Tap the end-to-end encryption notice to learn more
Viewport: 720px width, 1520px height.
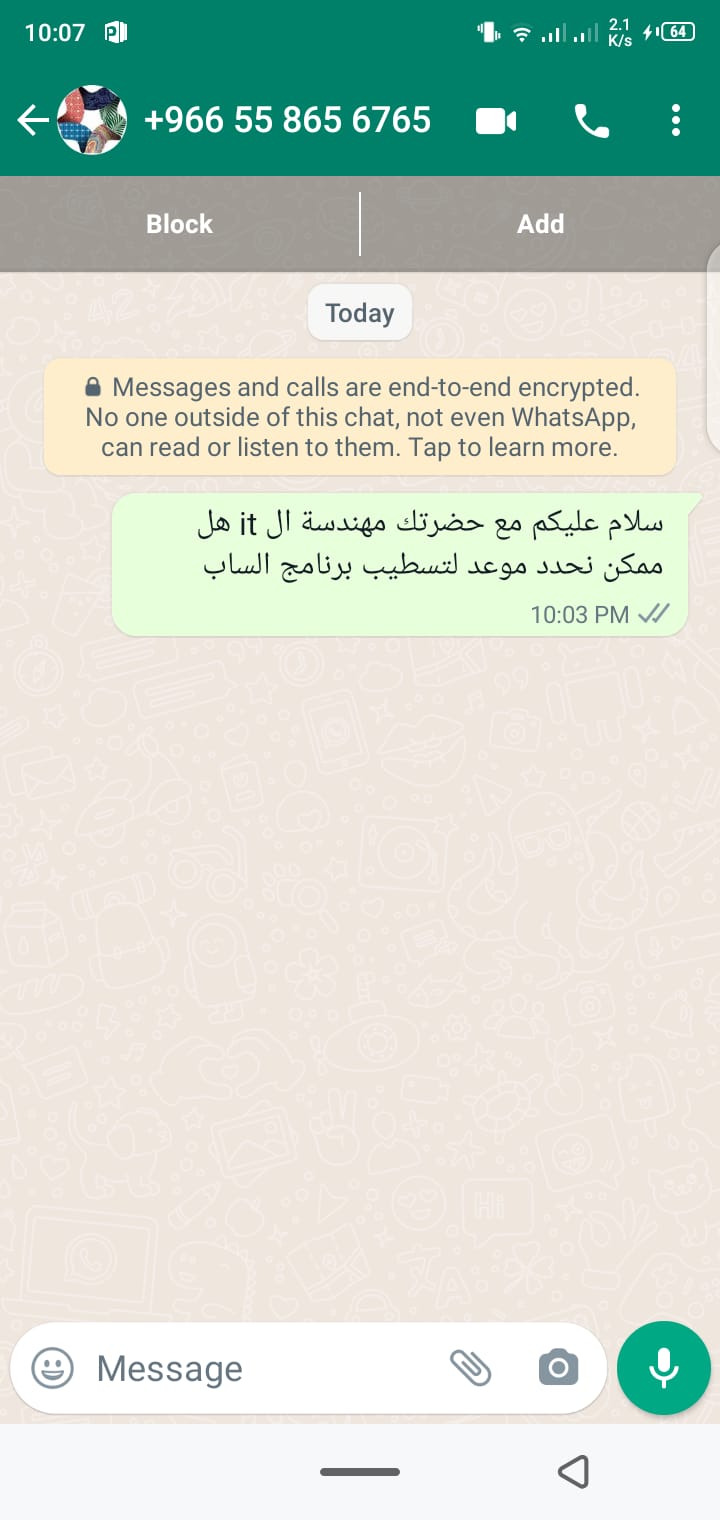[360, 417]
